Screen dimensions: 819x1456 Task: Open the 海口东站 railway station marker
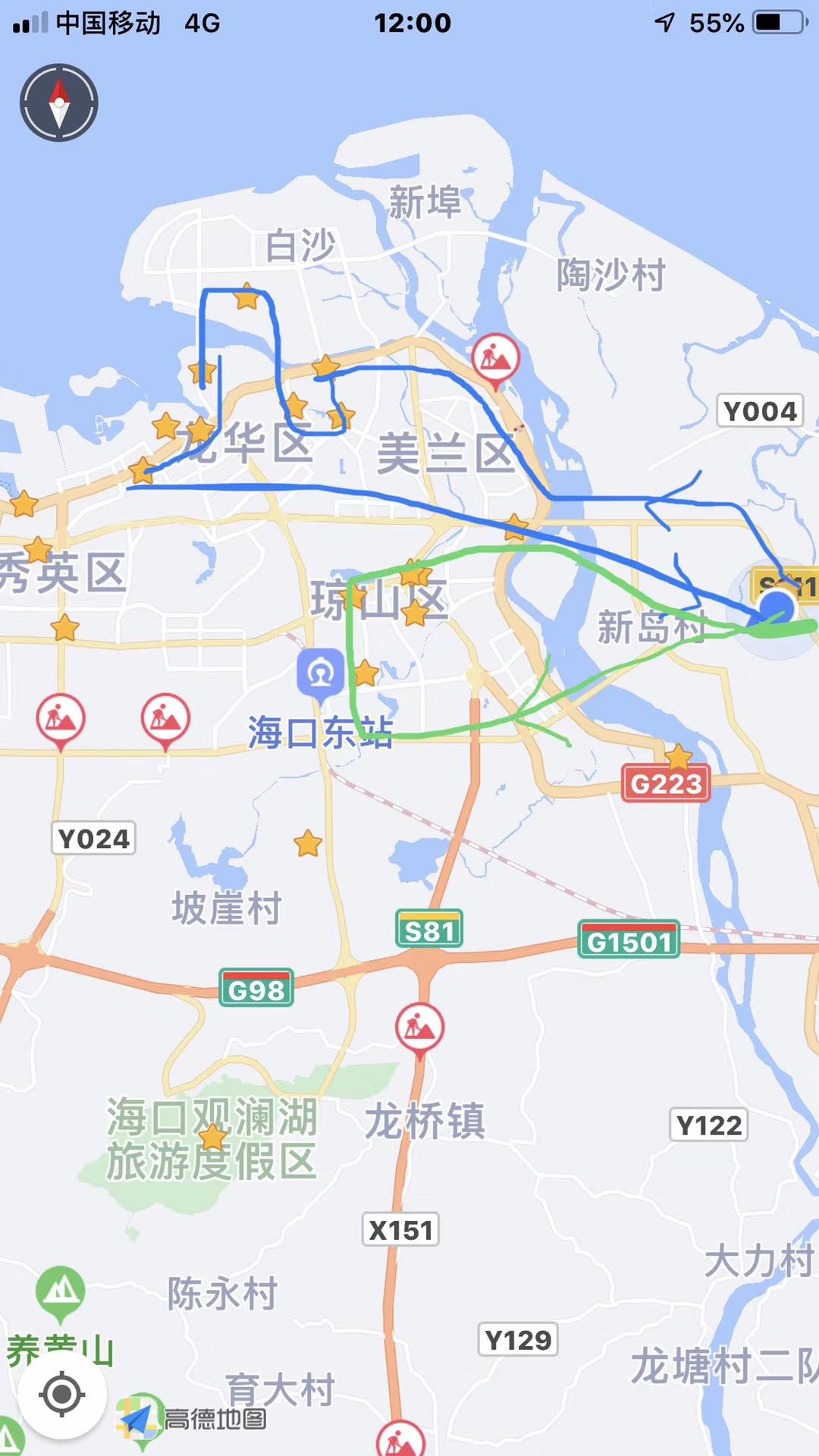(x=321, y=673)
